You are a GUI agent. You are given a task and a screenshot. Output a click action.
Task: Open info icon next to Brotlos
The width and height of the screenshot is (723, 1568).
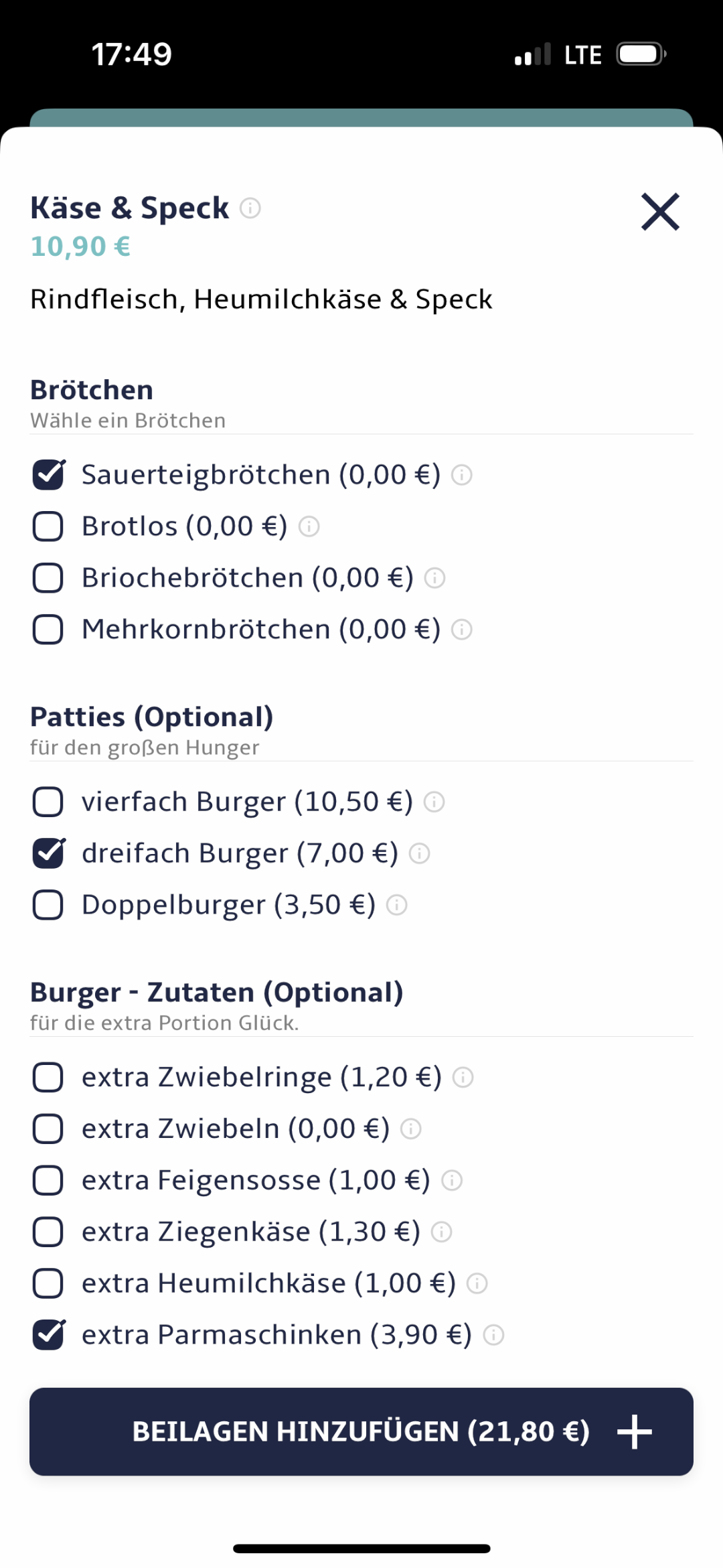click(309, 526)
